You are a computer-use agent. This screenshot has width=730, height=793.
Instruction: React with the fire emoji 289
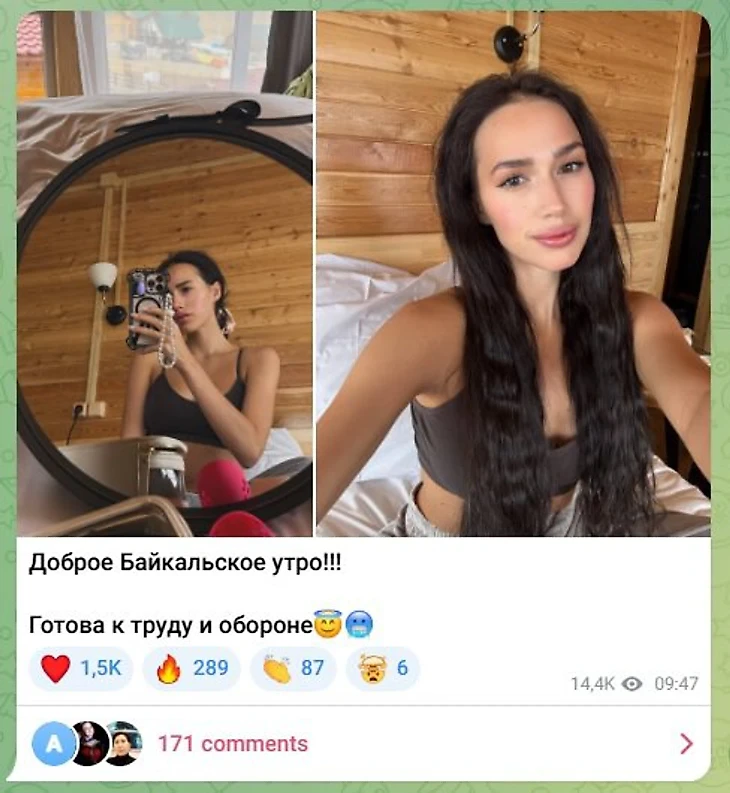click(191, 668)
